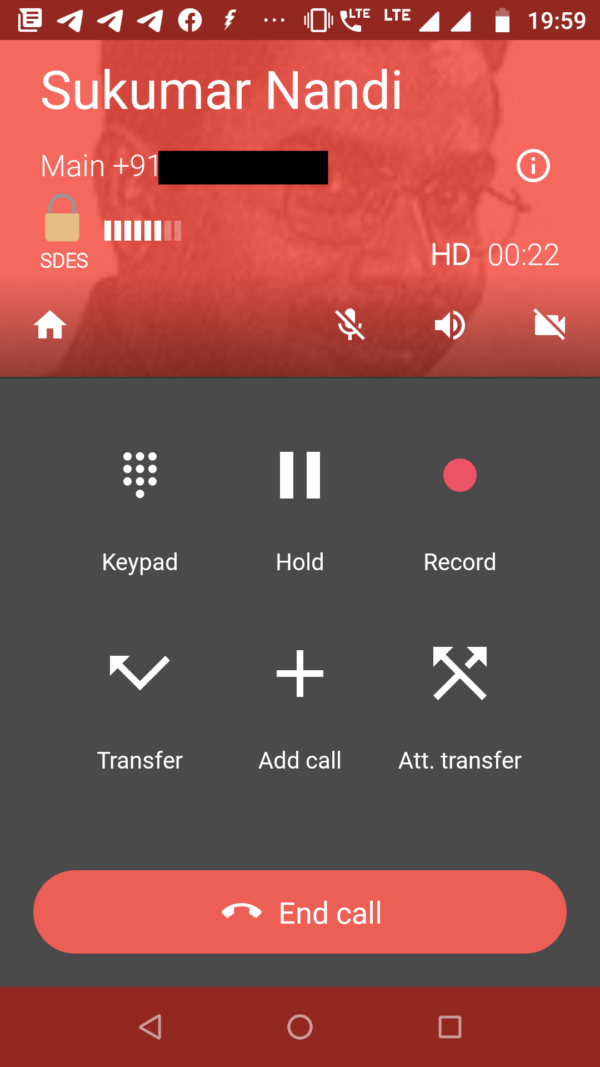Open the recent apps overview
This screenshot has height=1067, width=600.
(x=450, y=1027)
